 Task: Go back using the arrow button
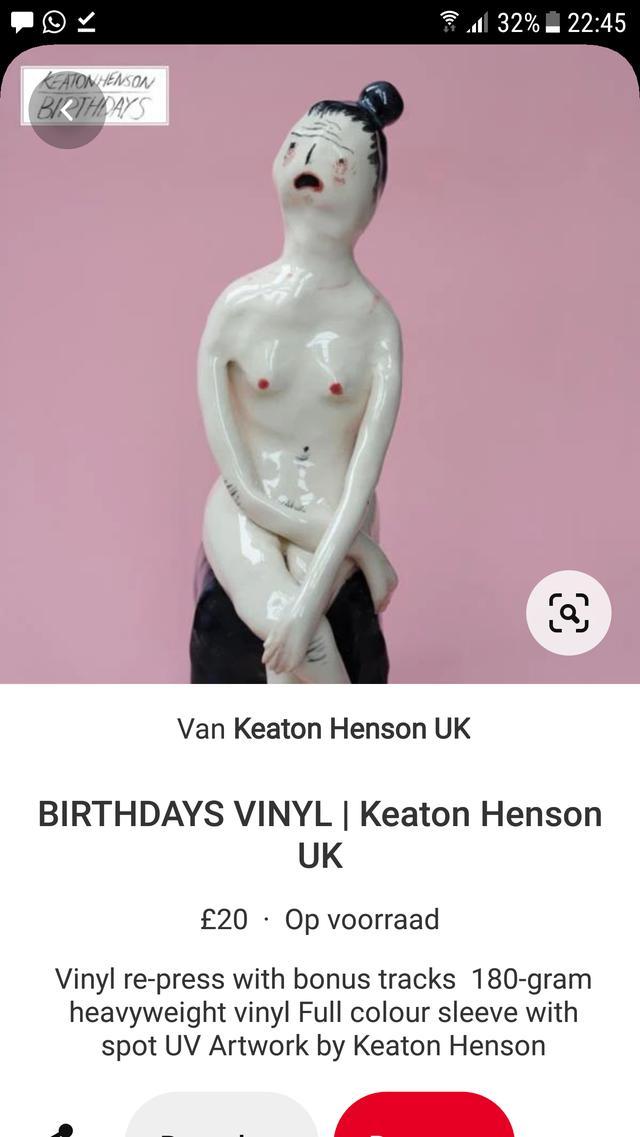66,110
